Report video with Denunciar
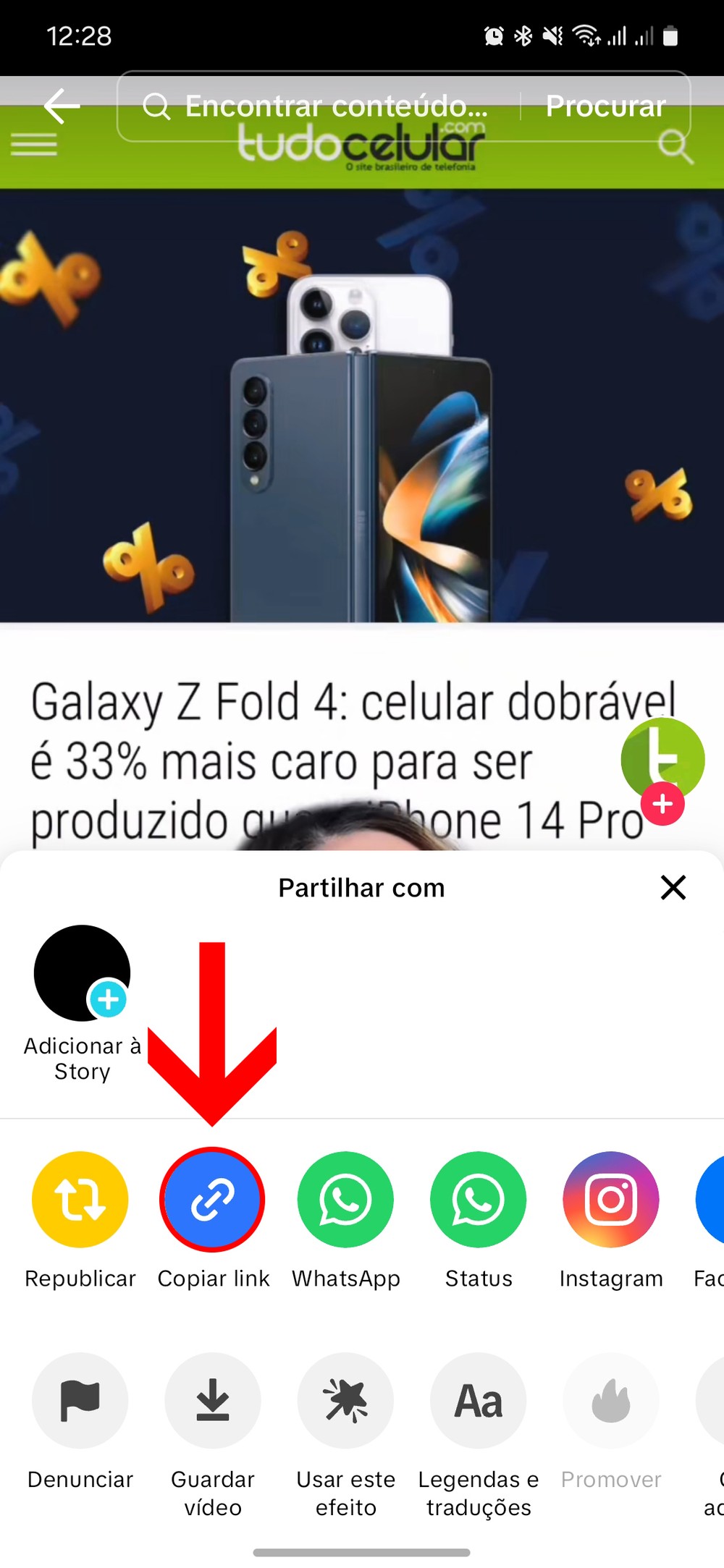 tap(80, 1421)
